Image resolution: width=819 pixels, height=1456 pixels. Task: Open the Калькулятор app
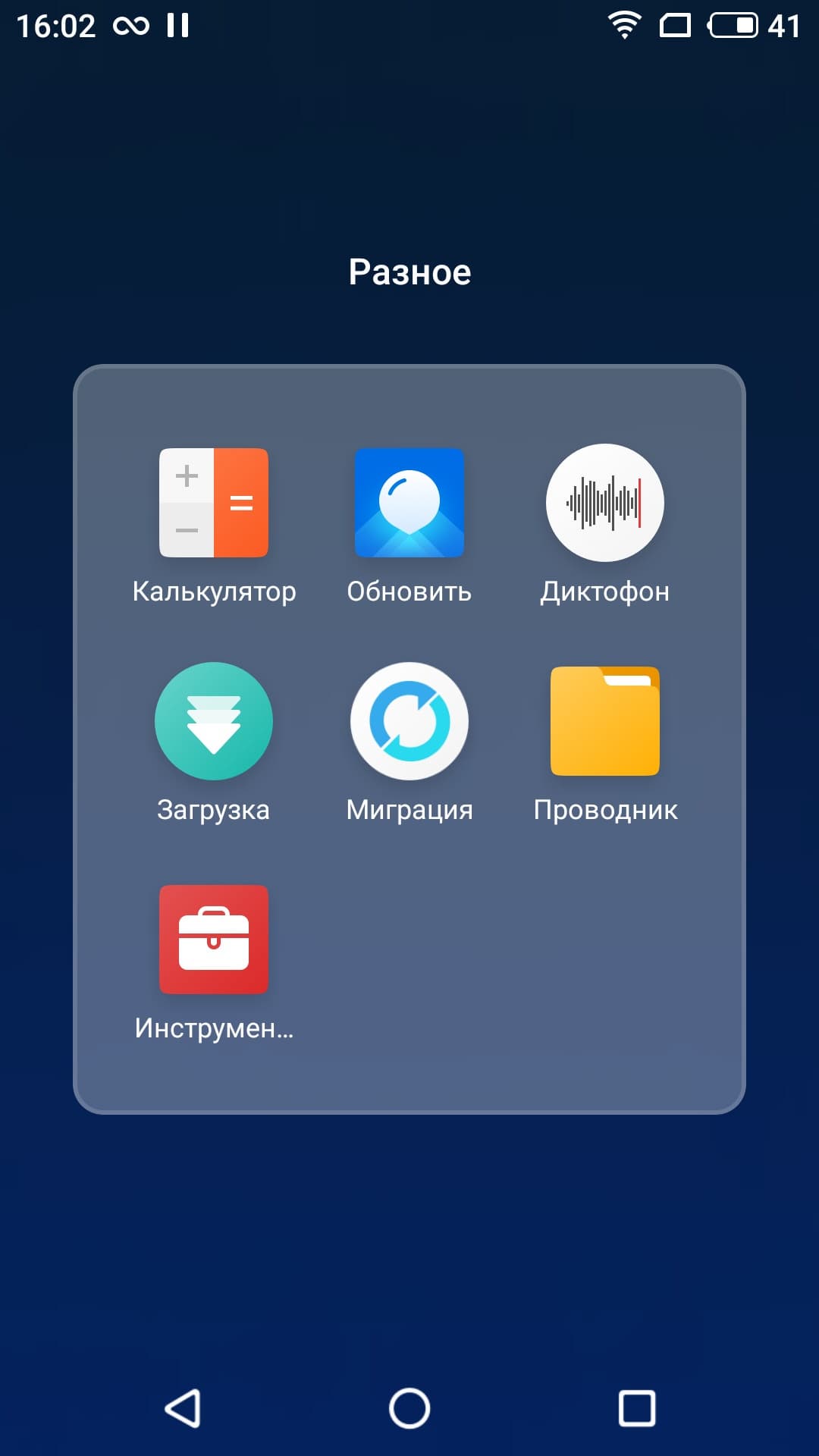point(214,503)
